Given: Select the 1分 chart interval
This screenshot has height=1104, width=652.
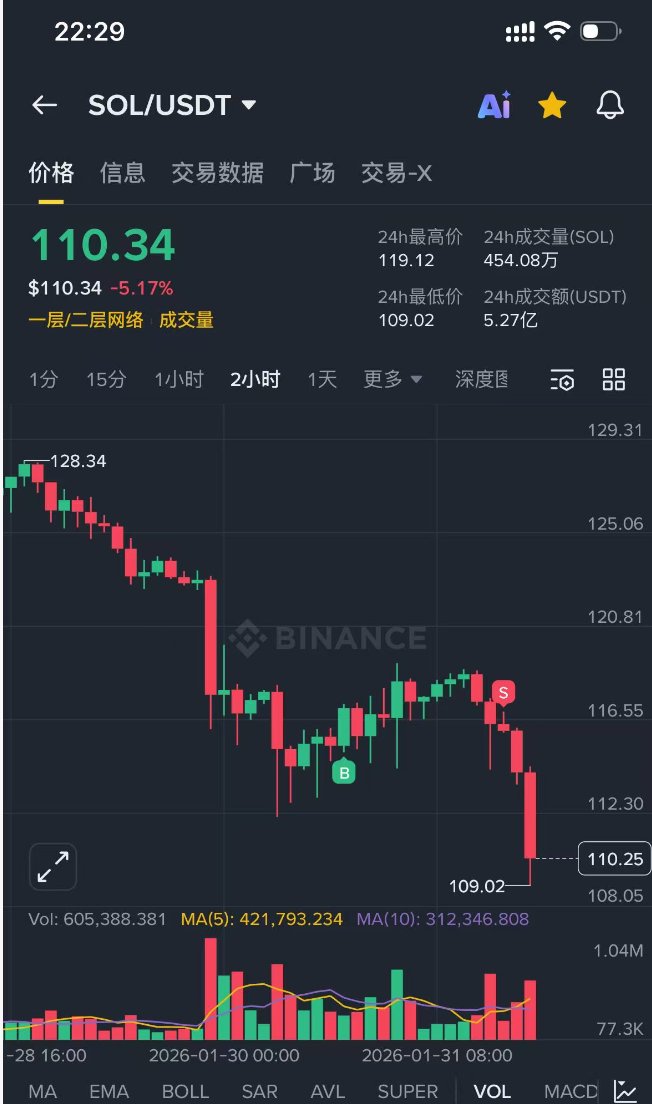Looking at the screenshot, I should point(43,379).
